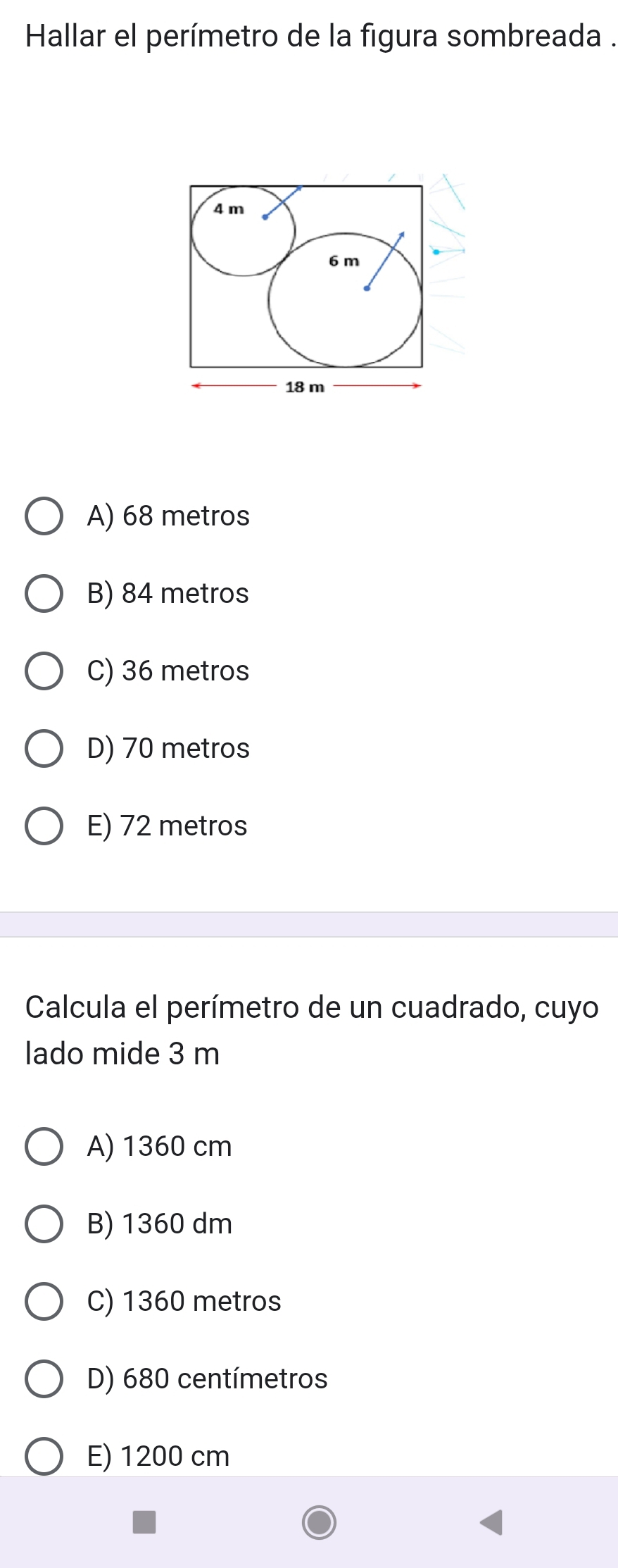The width and height of the screenshot is (618, 1568).
Task: Go to the home screen
Action: [x=319, y=1522]
